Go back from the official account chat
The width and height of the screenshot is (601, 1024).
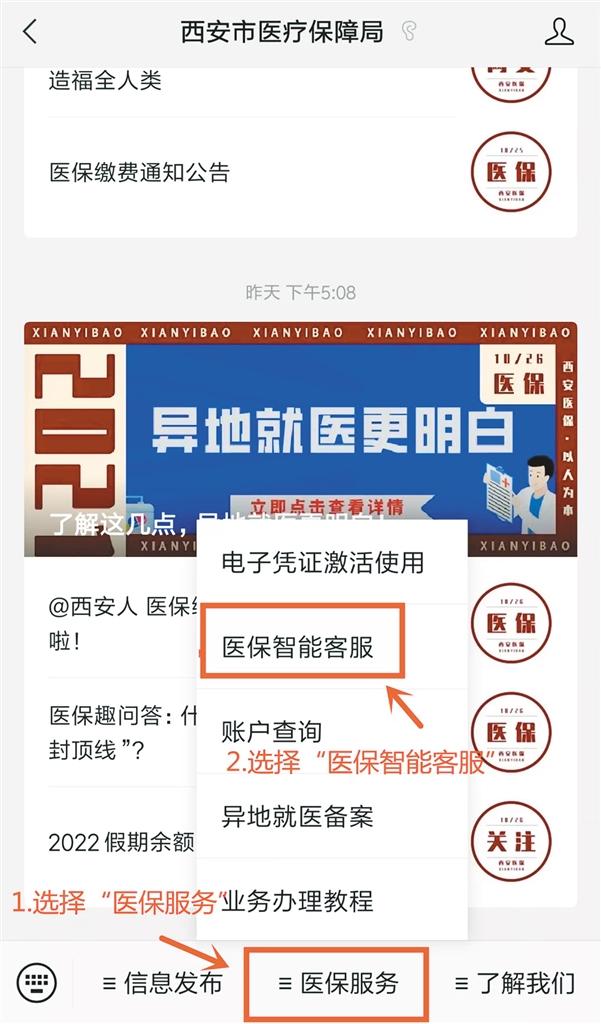click(30, 32)
